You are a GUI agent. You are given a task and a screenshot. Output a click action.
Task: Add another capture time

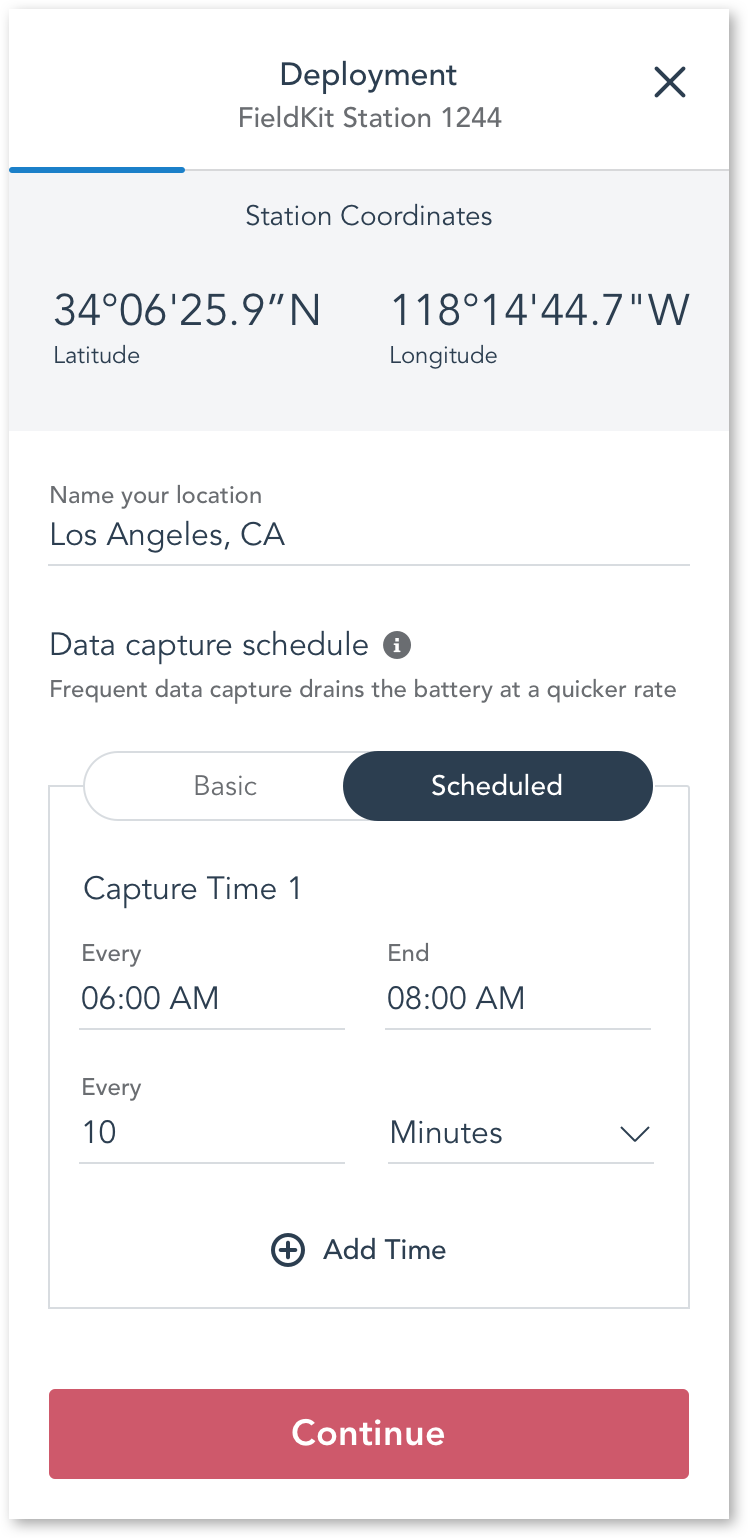tap(359, 1250)
